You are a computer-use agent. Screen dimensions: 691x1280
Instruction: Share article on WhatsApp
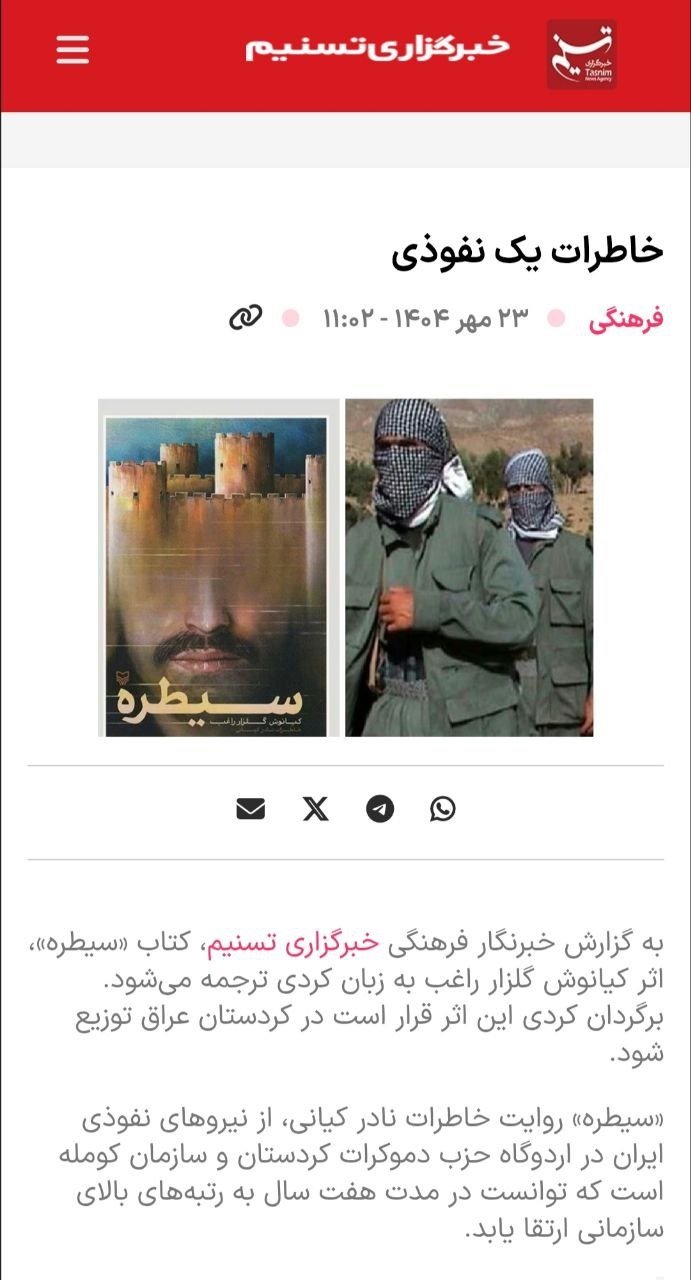point(443,809)
